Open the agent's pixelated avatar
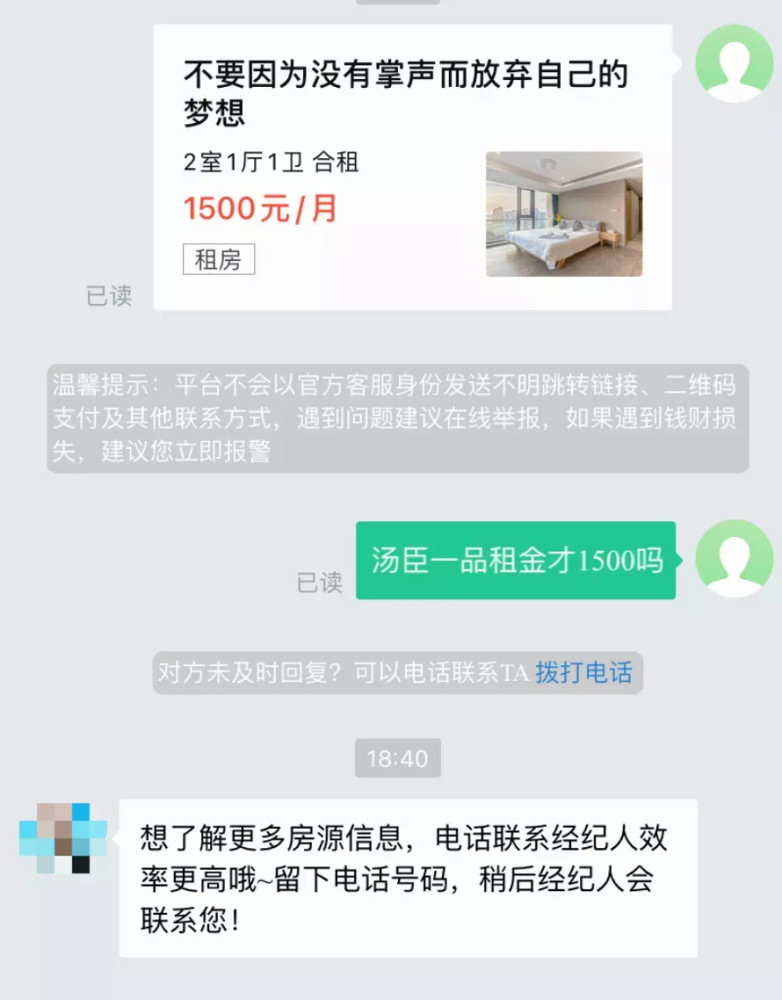The image size is (782, 1000). [62, 838]
